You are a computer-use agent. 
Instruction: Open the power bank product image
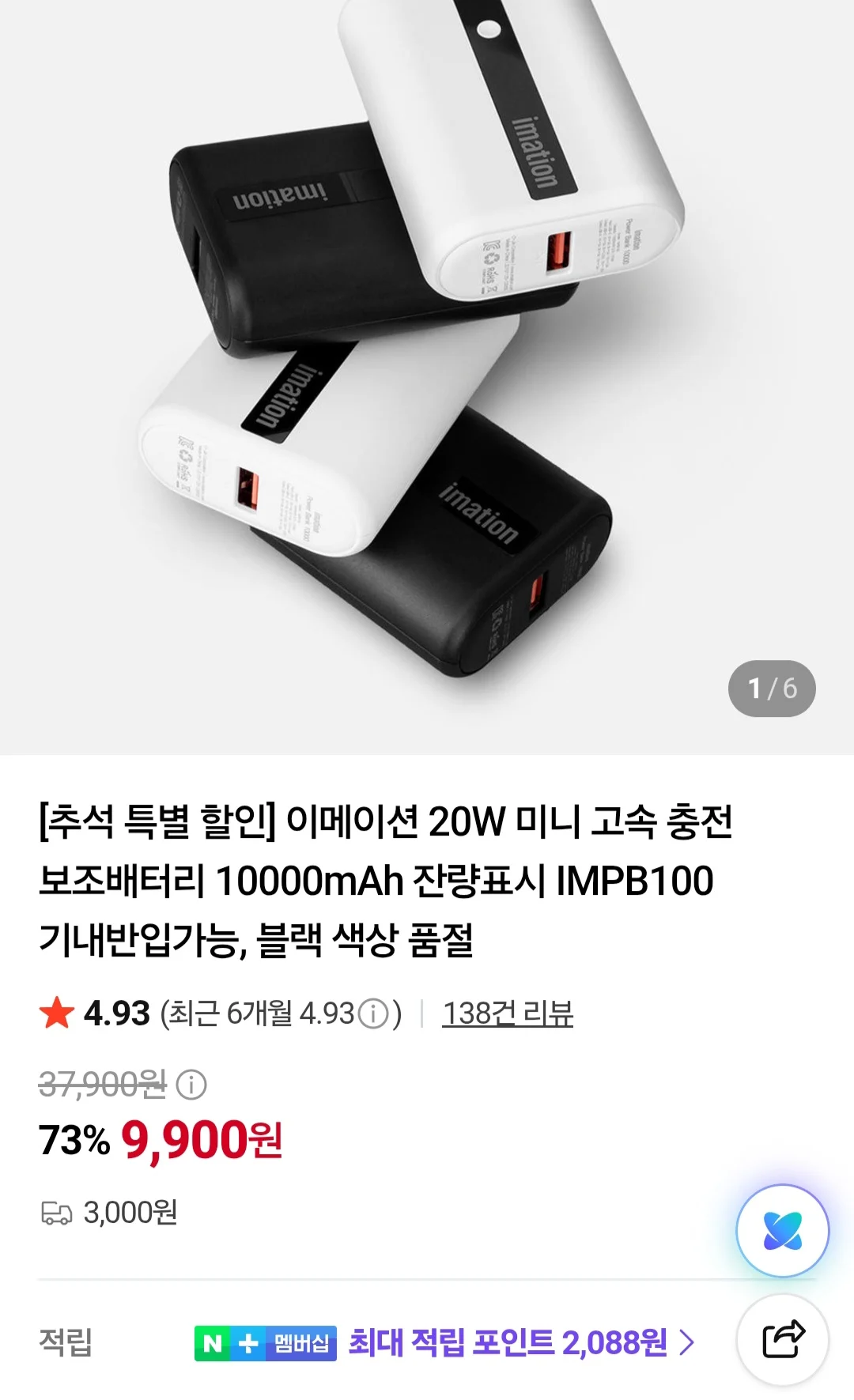pyautogui.click(x=427, y=377)
